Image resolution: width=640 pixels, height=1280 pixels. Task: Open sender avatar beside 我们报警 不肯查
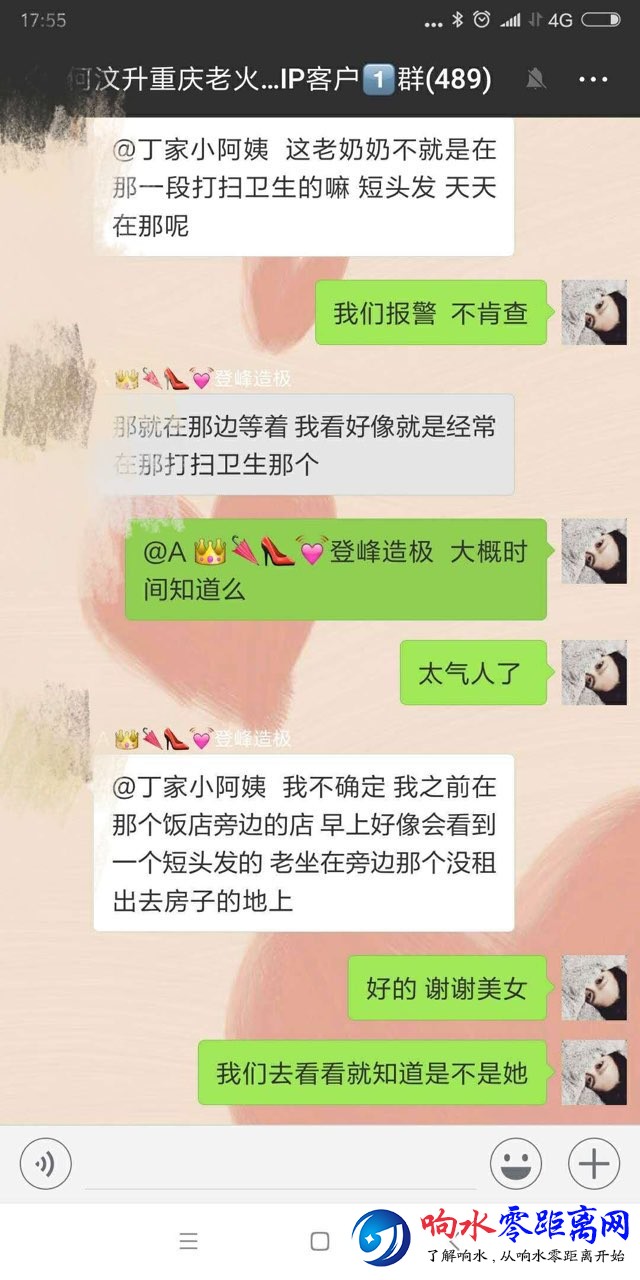pos(594,313)
